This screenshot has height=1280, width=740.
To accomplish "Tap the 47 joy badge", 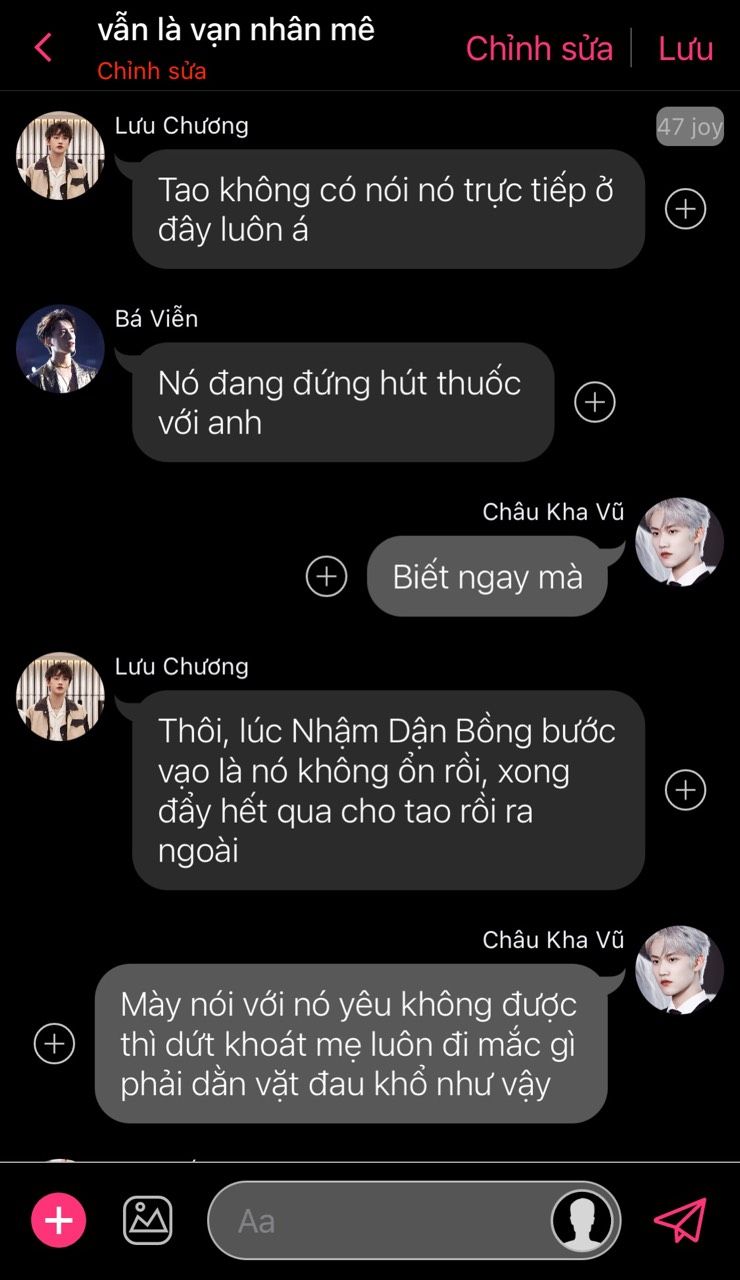I will tap(689, 127).
